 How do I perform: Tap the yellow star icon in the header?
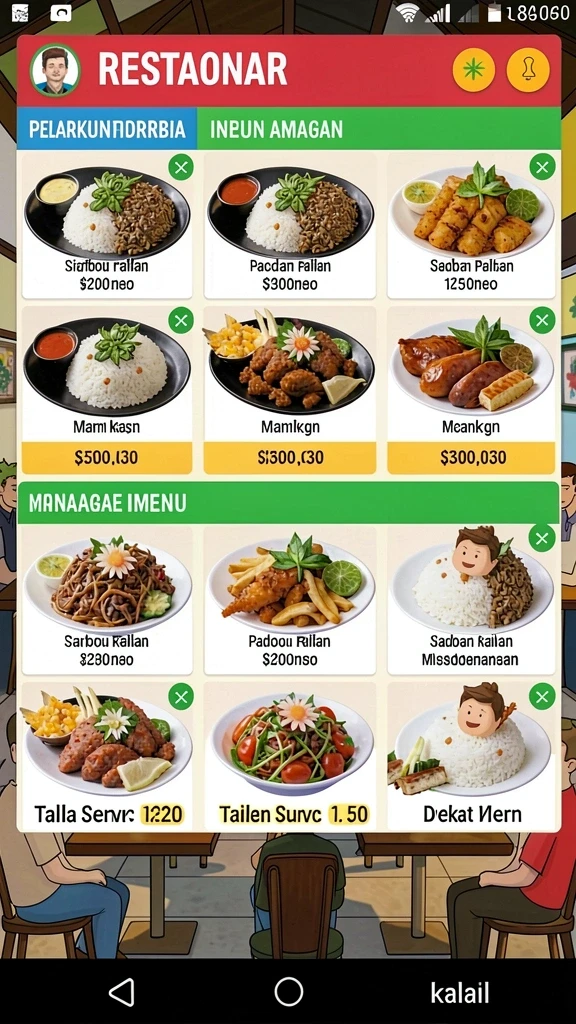[473, 69]
